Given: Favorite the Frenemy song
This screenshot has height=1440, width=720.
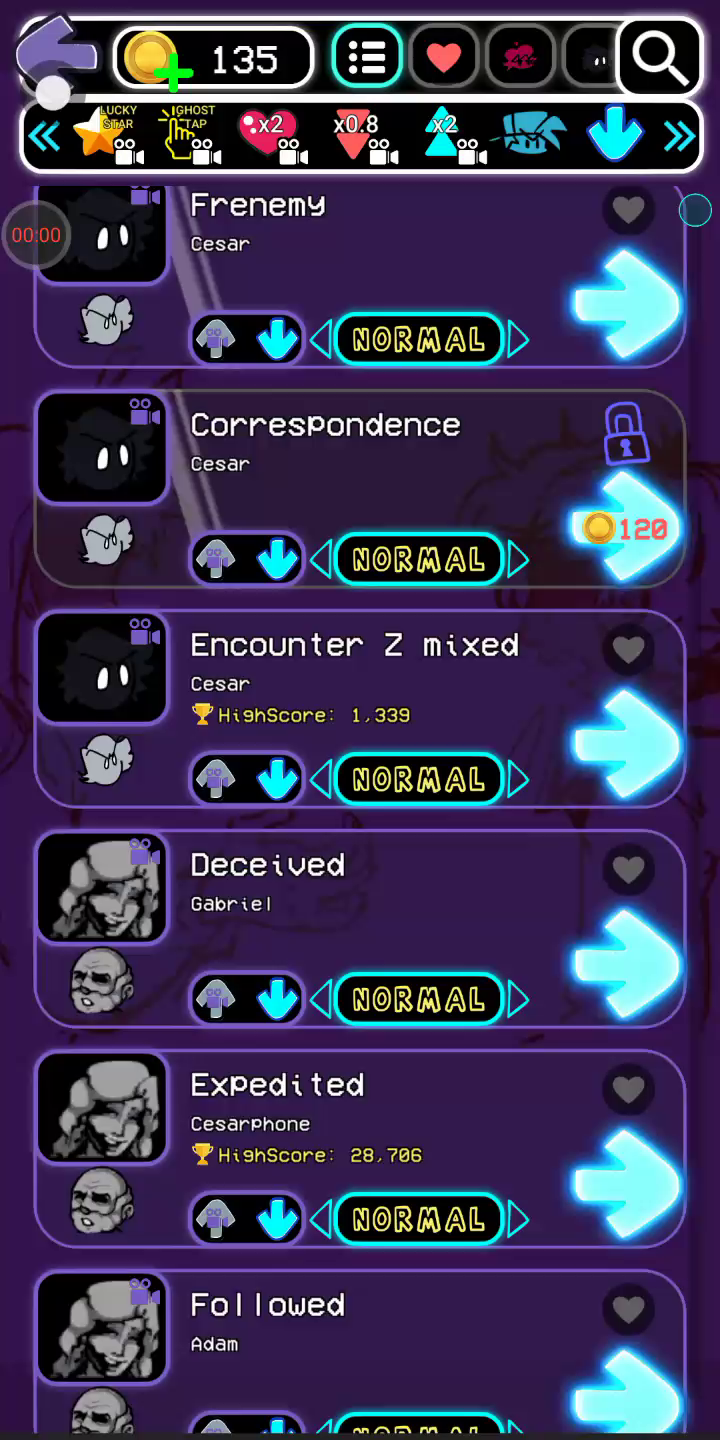Looking at the screenshot, I should pos(628,210).
